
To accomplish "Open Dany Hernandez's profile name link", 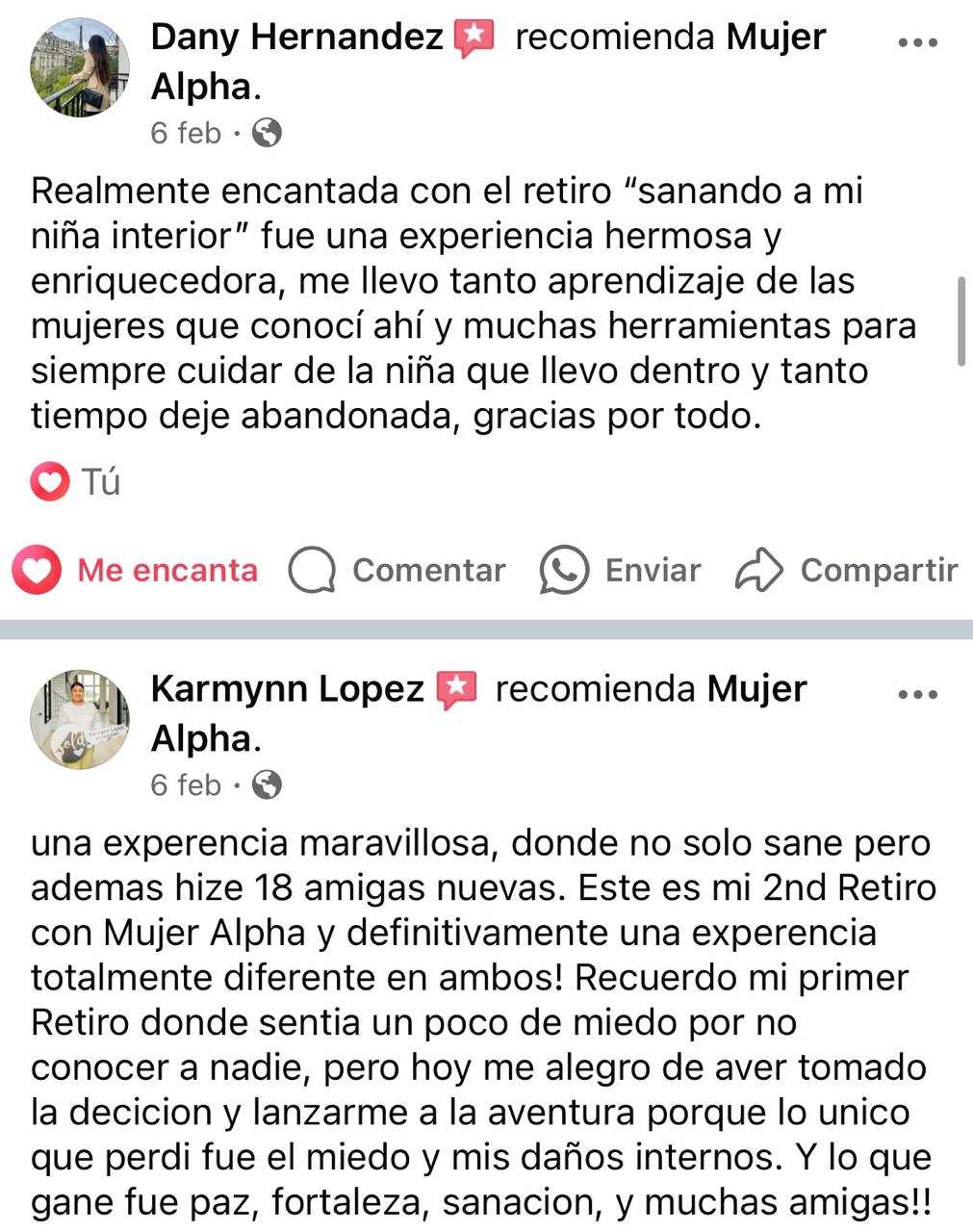I will click(x=296, y=38).
